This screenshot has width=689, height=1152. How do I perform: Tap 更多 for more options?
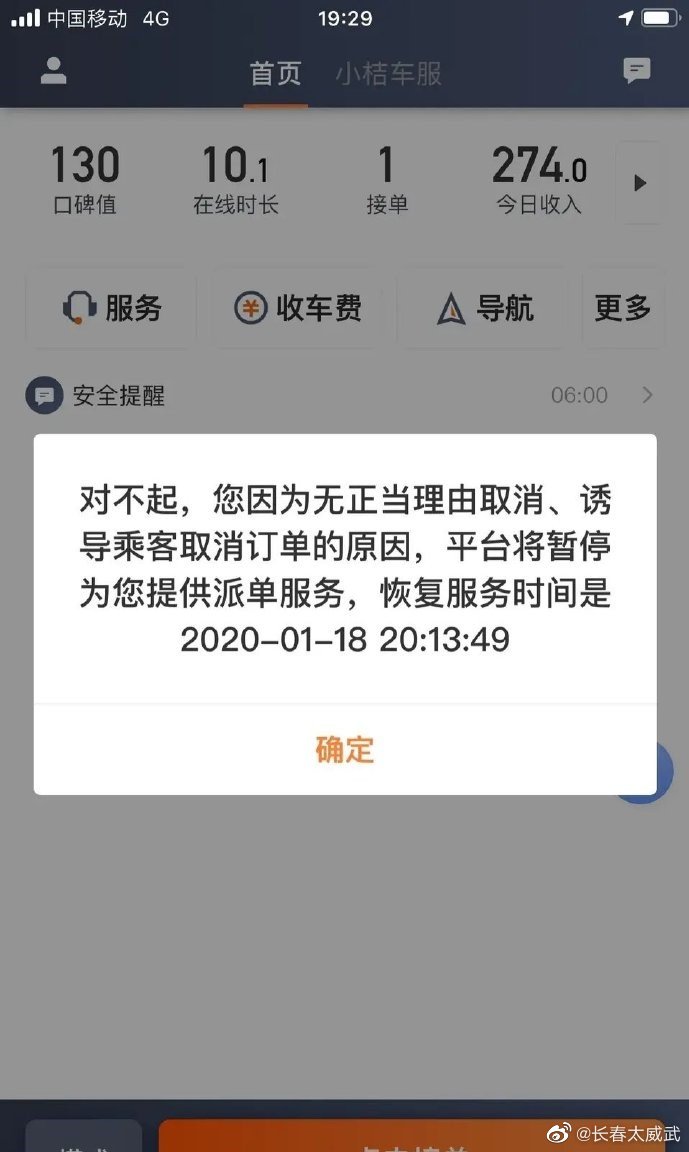pyautogui.click(x=622, y=308)
